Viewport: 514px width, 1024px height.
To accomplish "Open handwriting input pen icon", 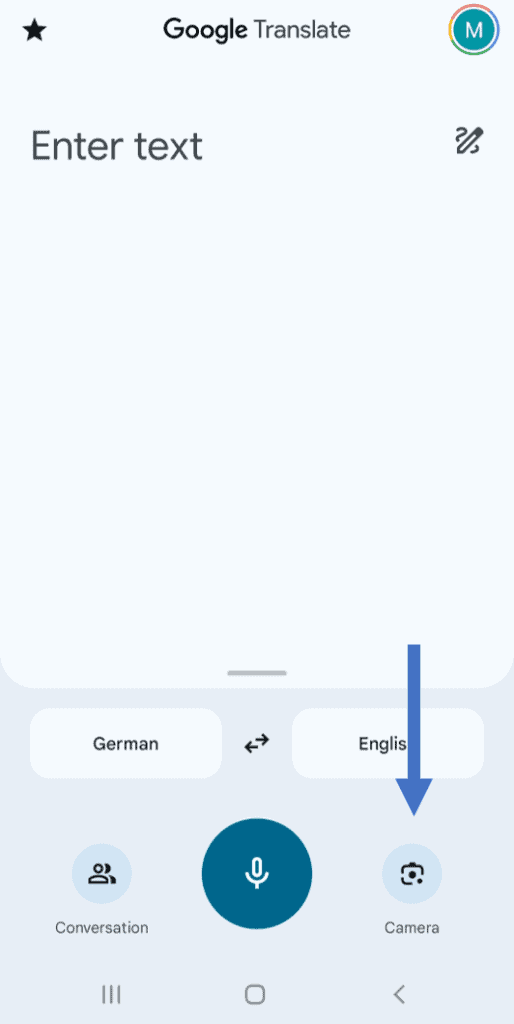I will coord(469,140).
